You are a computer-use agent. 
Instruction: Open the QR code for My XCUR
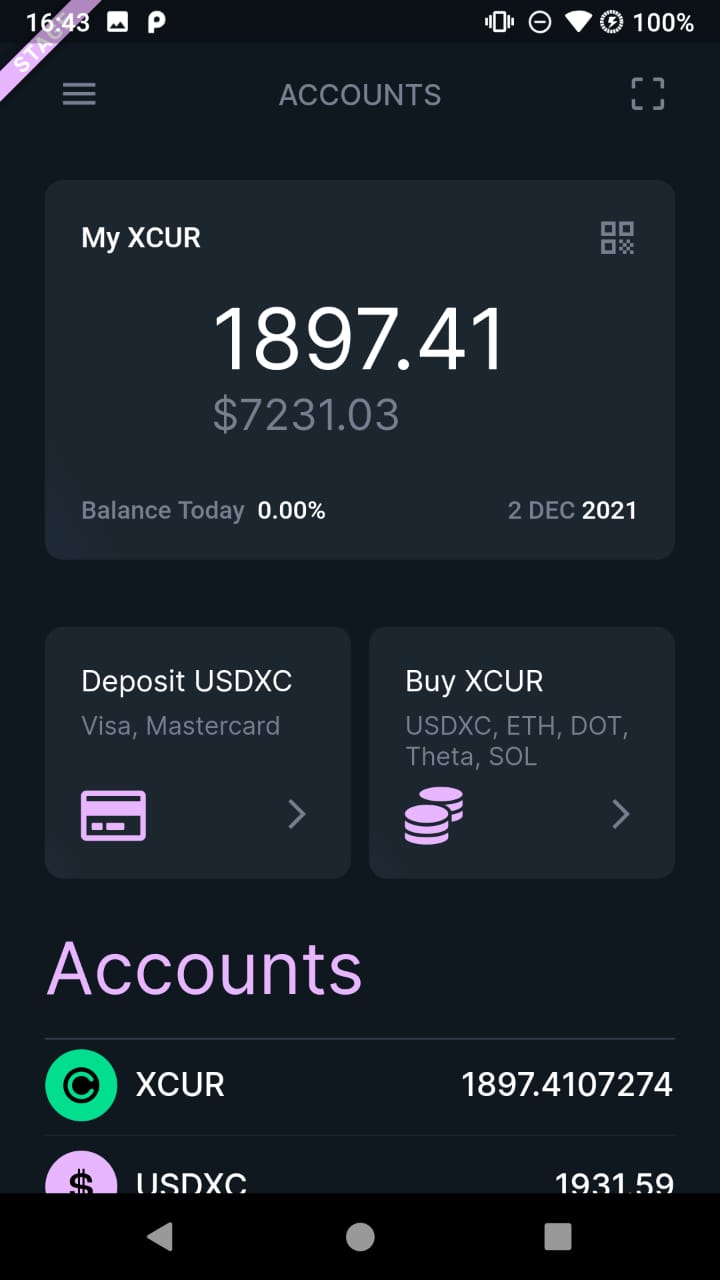point(617,237)
